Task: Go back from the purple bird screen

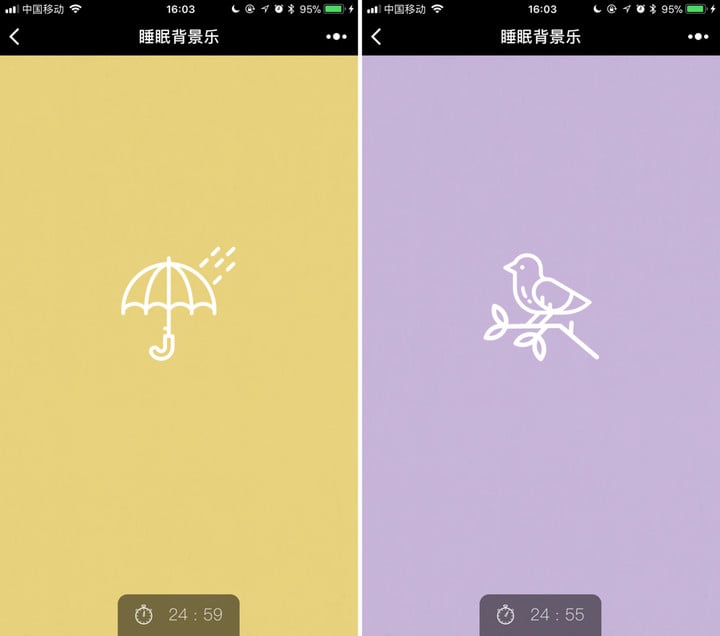Action: 376,37
